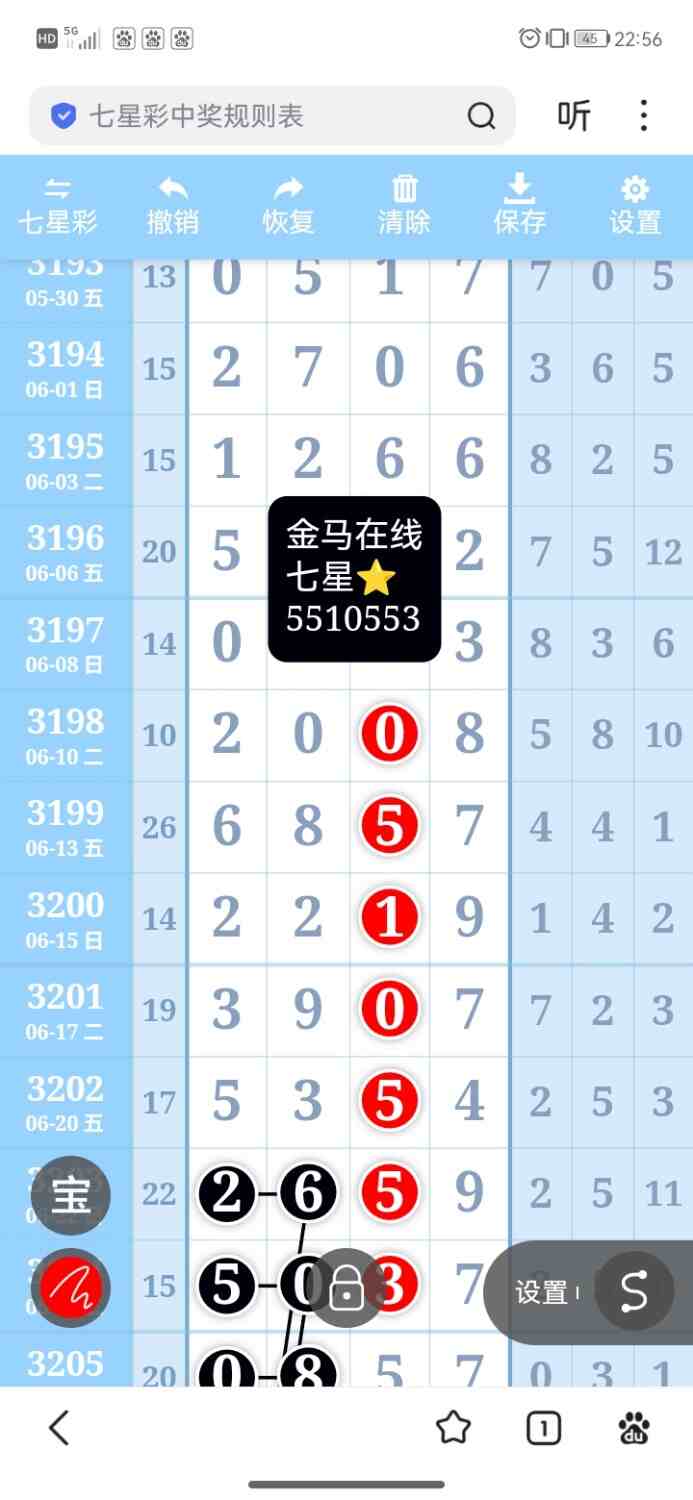This screenshot has height=1500, width=693.
Task: Save the chart with 保存
Action: click(520, 206)
